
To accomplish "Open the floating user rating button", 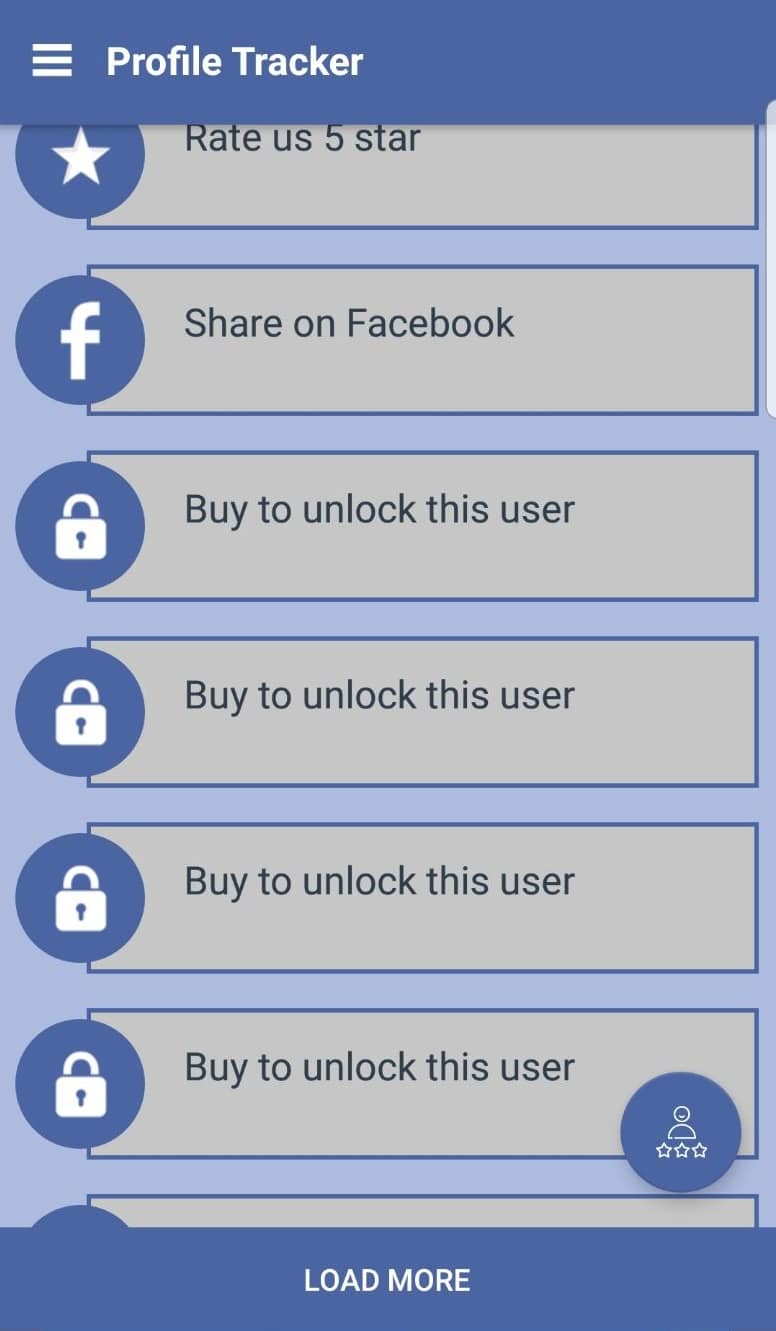I will coord(681,1132).
